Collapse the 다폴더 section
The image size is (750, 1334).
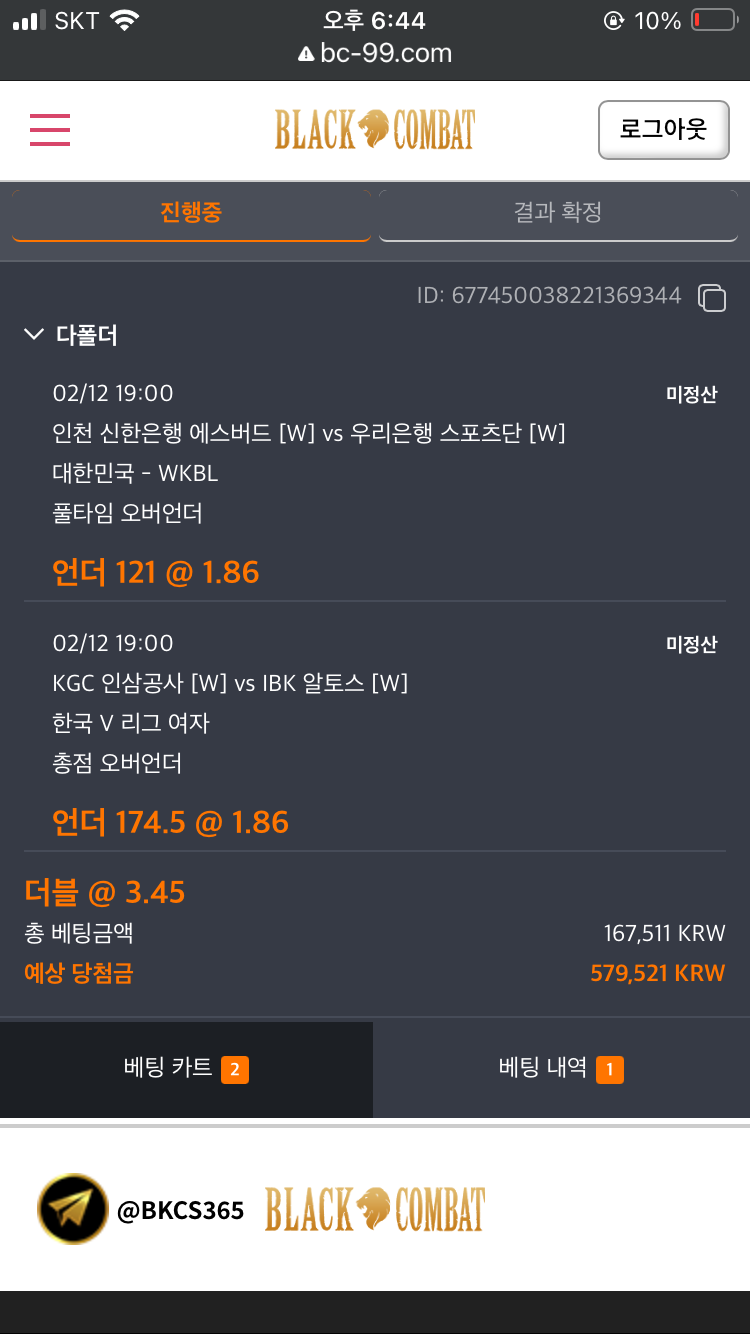click(x=34, y=335)
